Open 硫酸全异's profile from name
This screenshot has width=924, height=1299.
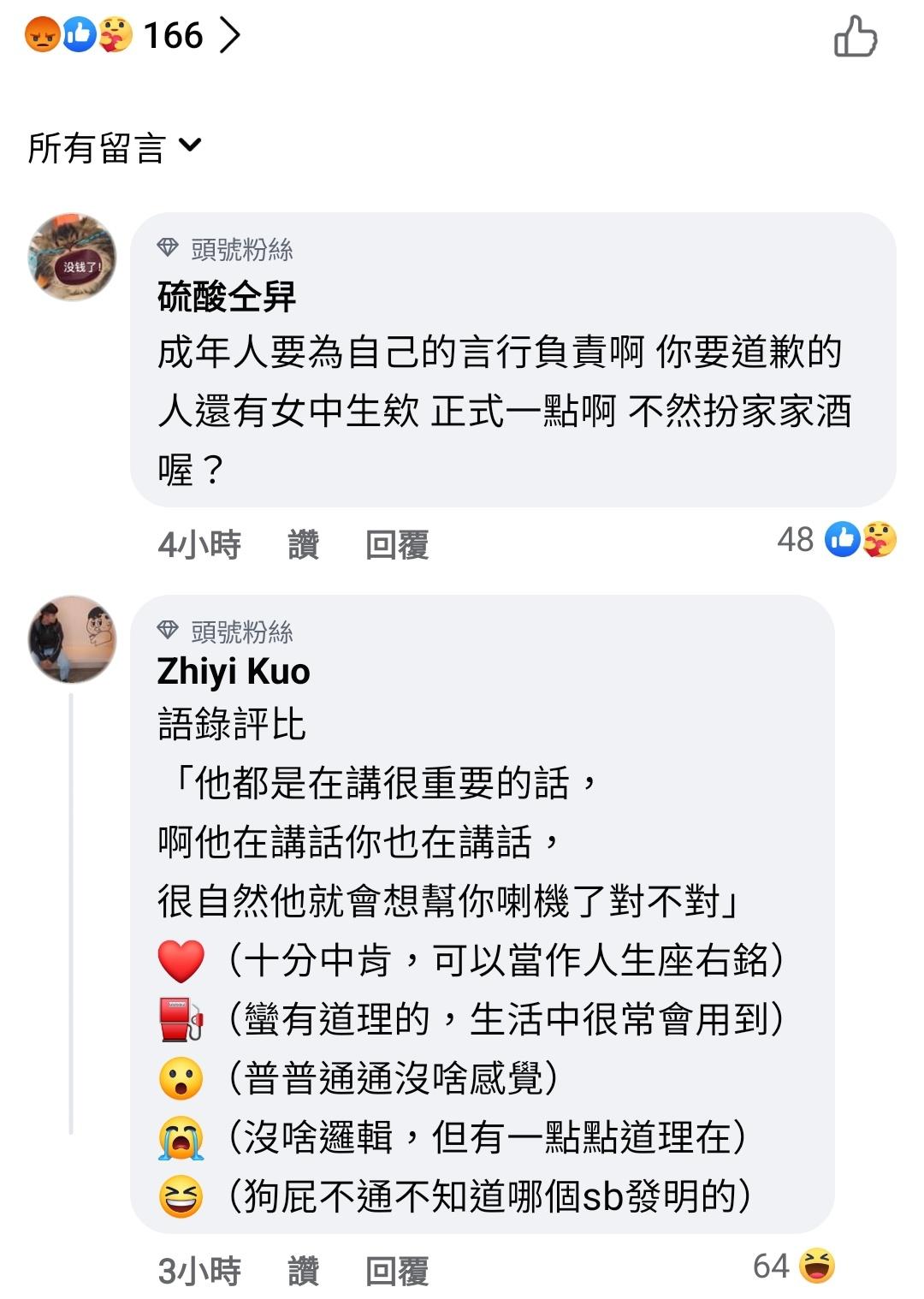point(227,297)
